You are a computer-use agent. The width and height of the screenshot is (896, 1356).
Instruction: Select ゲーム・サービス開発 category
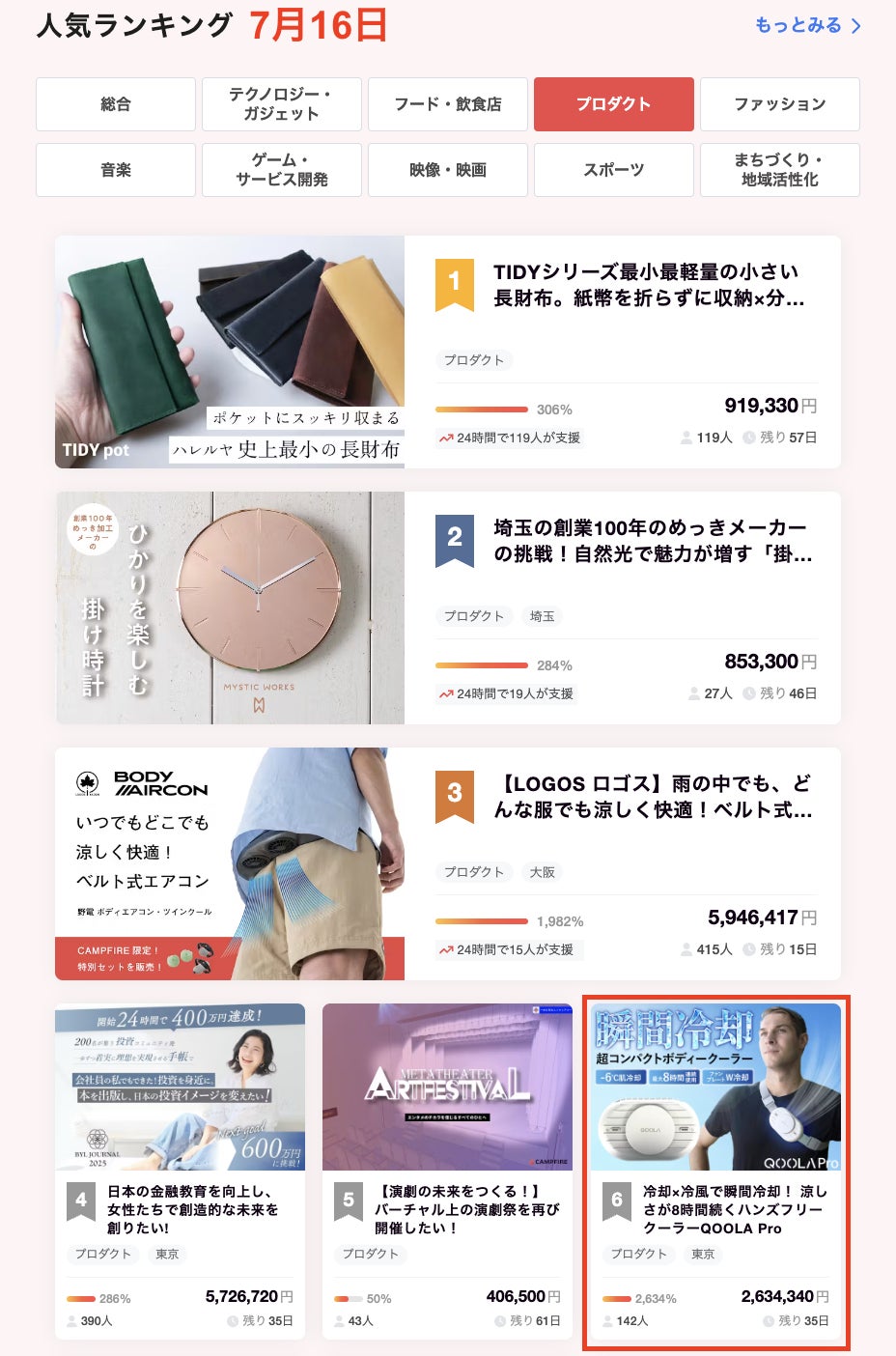pyautogui.click(x=281, y=170)
